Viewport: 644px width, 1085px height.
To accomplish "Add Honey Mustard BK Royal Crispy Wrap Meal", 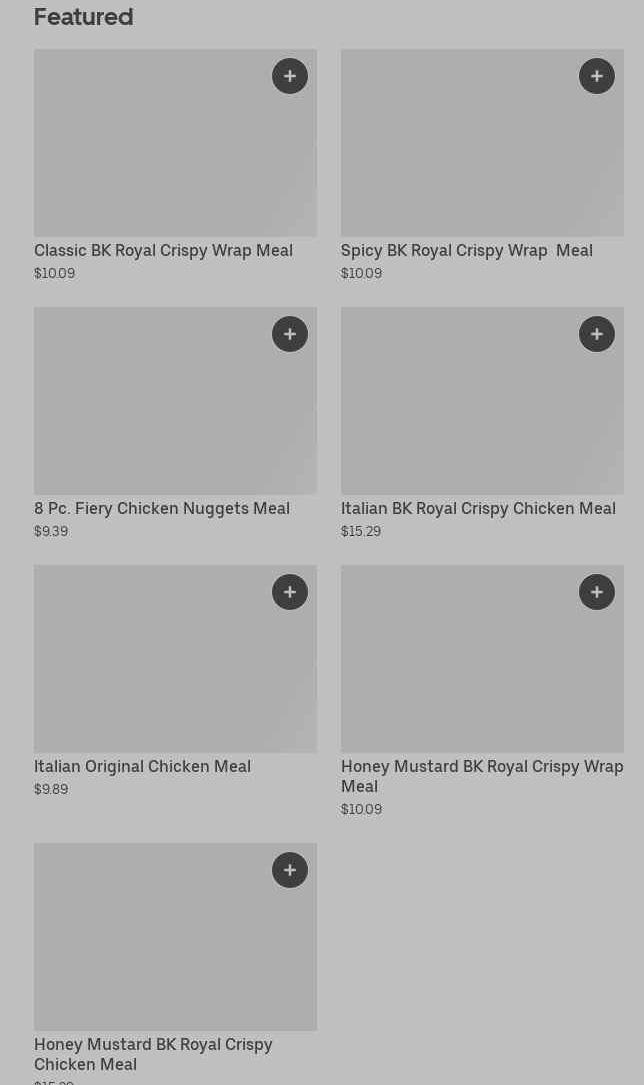I will [x=597, y=592].
